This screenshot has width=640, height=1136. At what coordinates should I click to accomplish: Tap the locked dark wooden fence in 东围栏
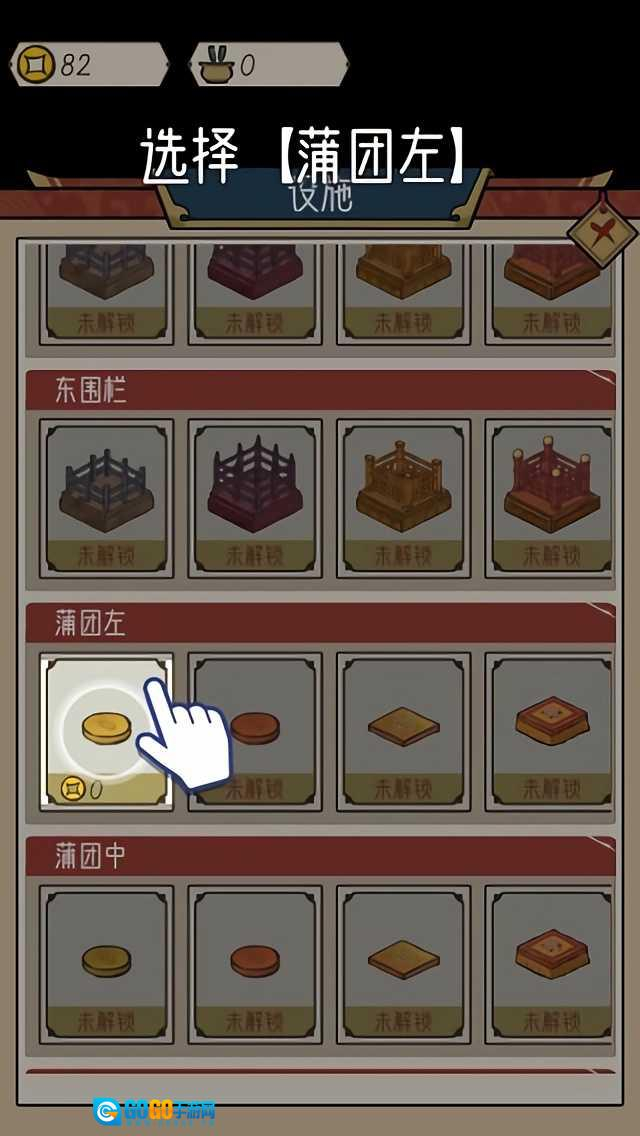[x=105, y=497]
